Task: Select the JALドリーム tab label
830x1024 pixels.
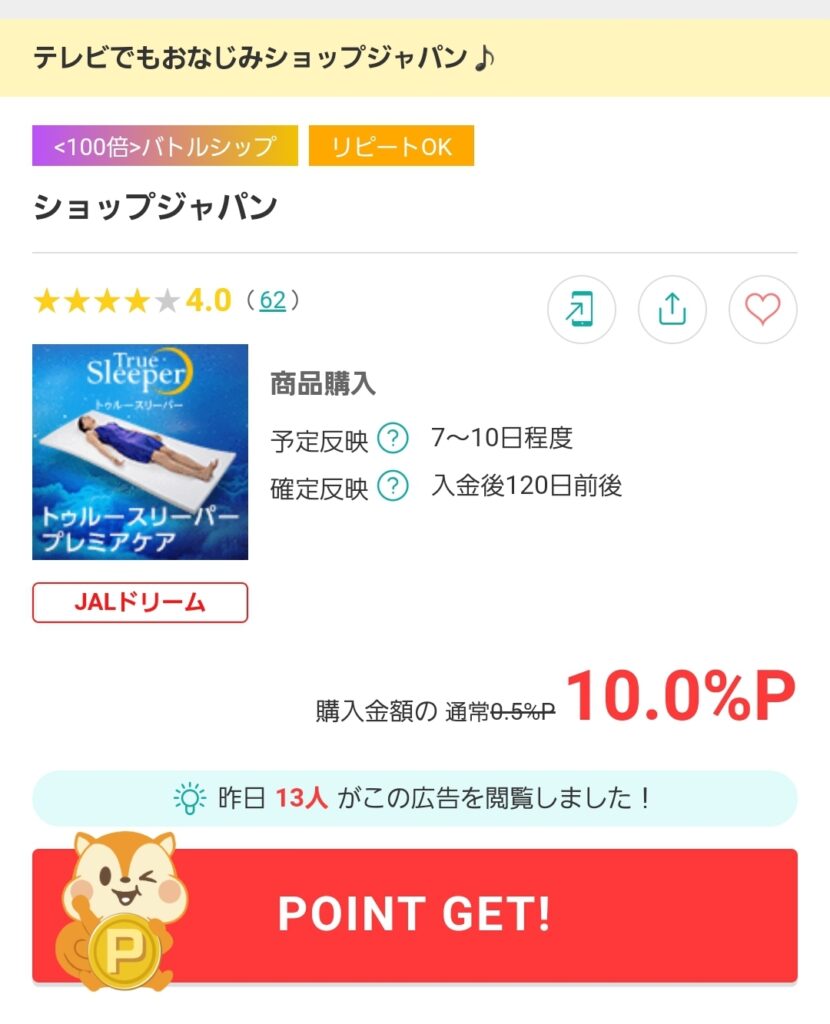Action: click(x=139, y=602)
